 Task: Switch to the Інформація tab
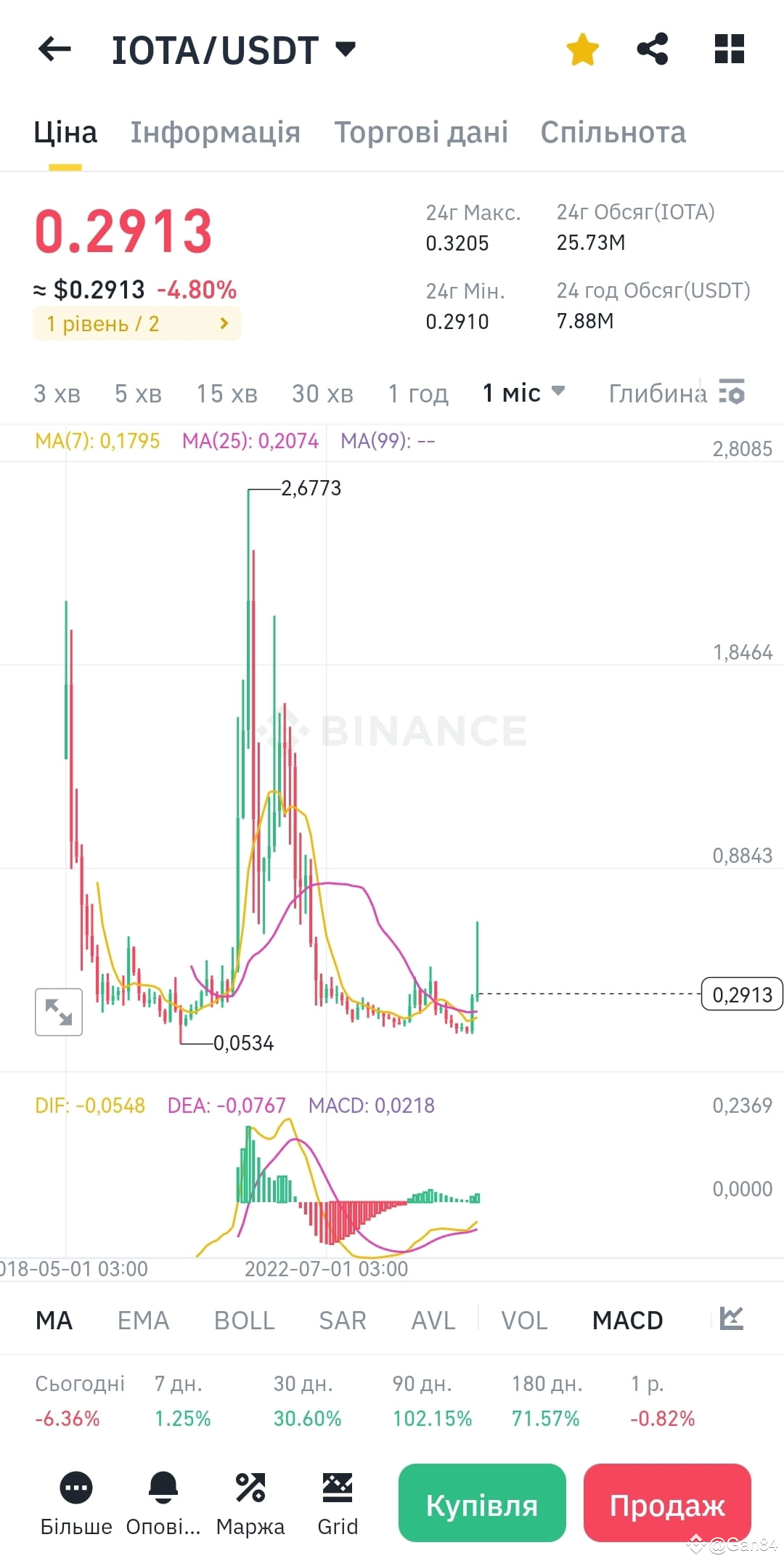(x=215, y=132)
